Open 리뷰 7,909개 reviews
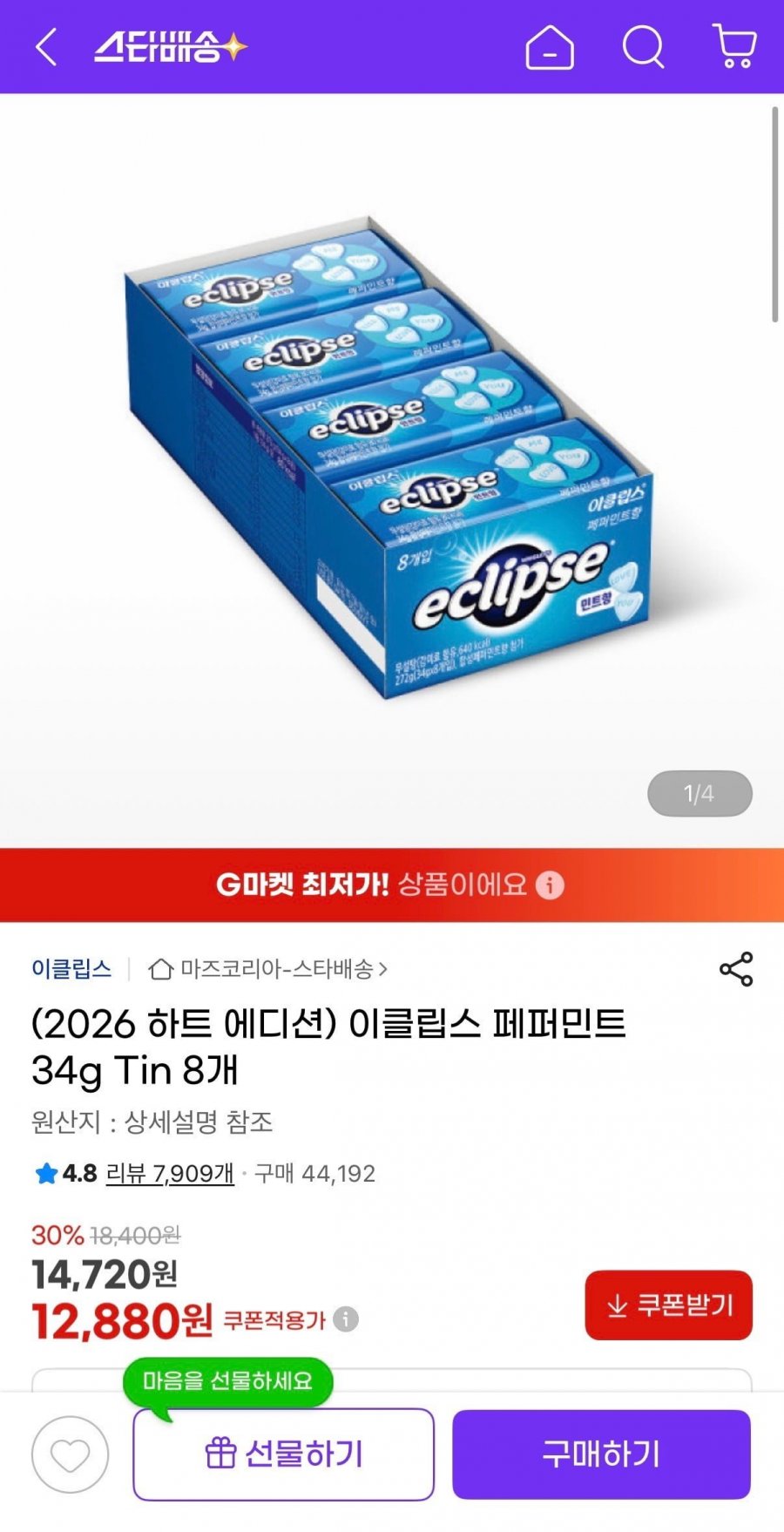This screenshot has width=784, height=1532. [x=170, y=1174]
